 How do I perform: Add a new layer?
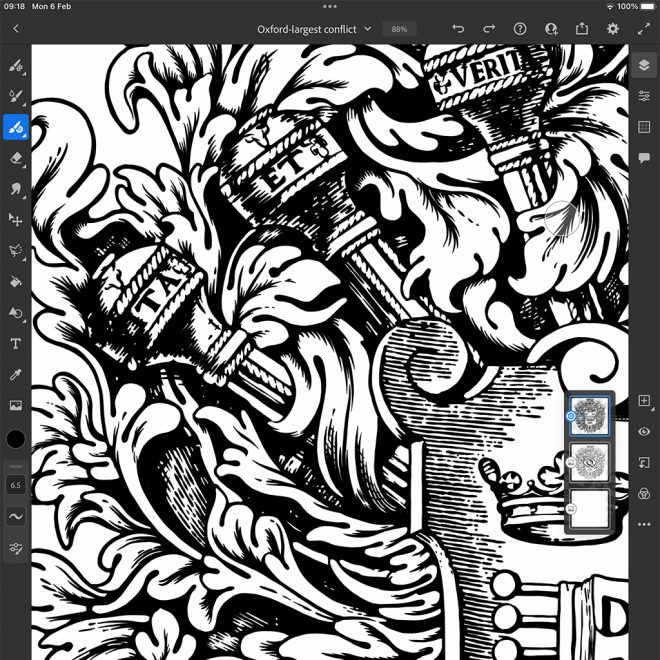click(644, 401)
